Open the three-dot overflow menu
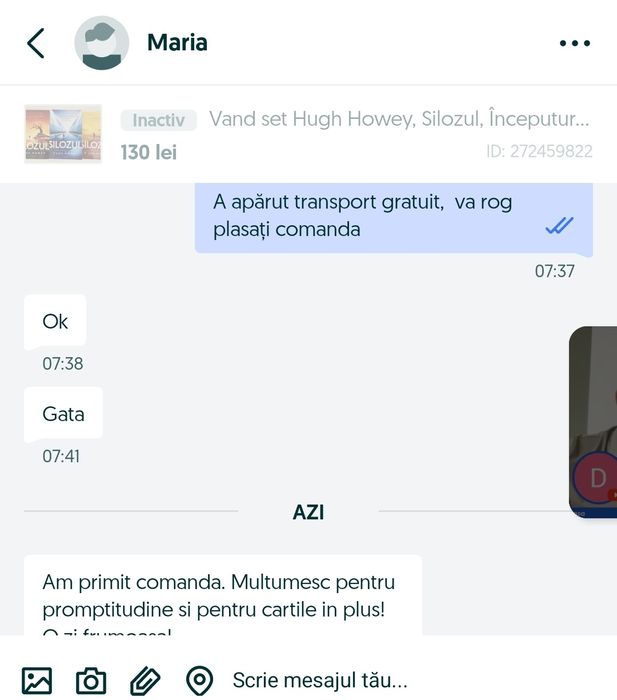 [x=575, y=43]
